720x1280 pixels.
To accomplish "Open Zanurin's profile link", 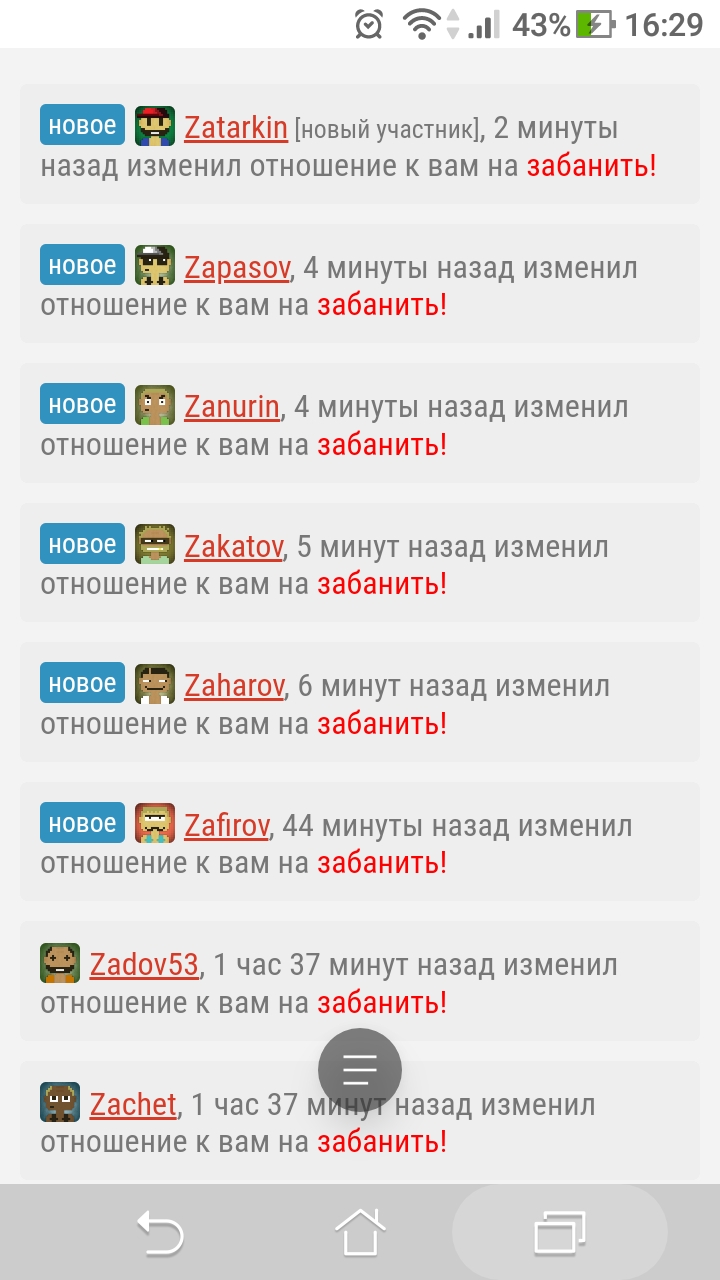I will click(232, 407).
